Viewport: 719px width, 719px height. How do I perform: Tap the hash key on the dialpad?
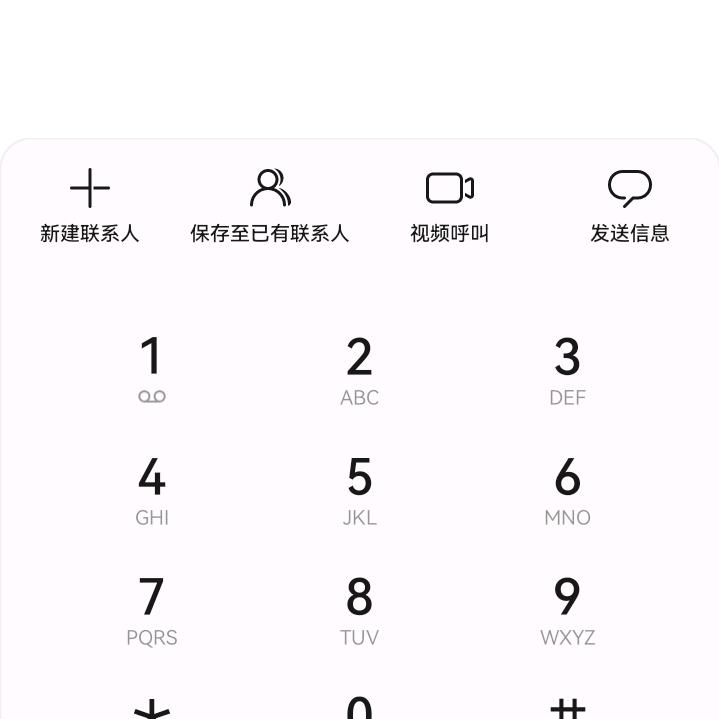(567, 708)
